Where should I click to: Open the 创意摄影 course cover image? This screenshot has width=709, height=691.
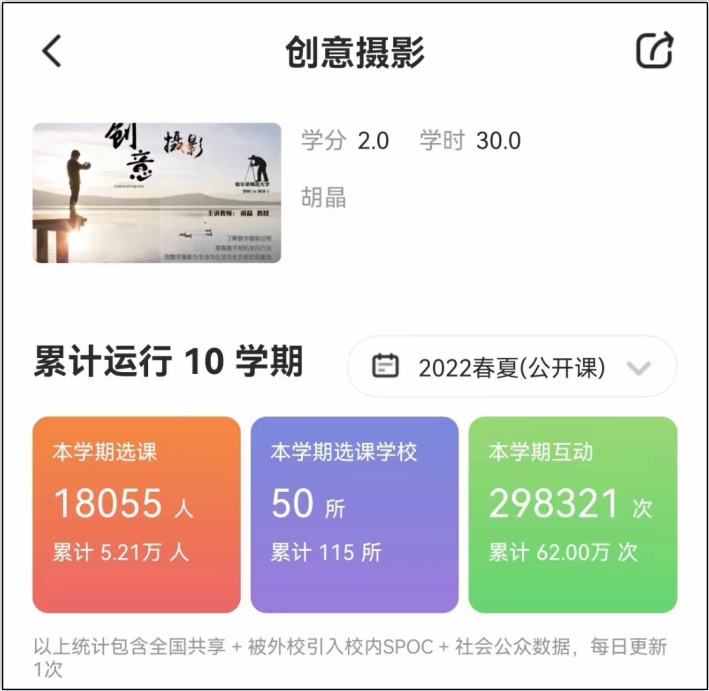[x=157, y=193]
